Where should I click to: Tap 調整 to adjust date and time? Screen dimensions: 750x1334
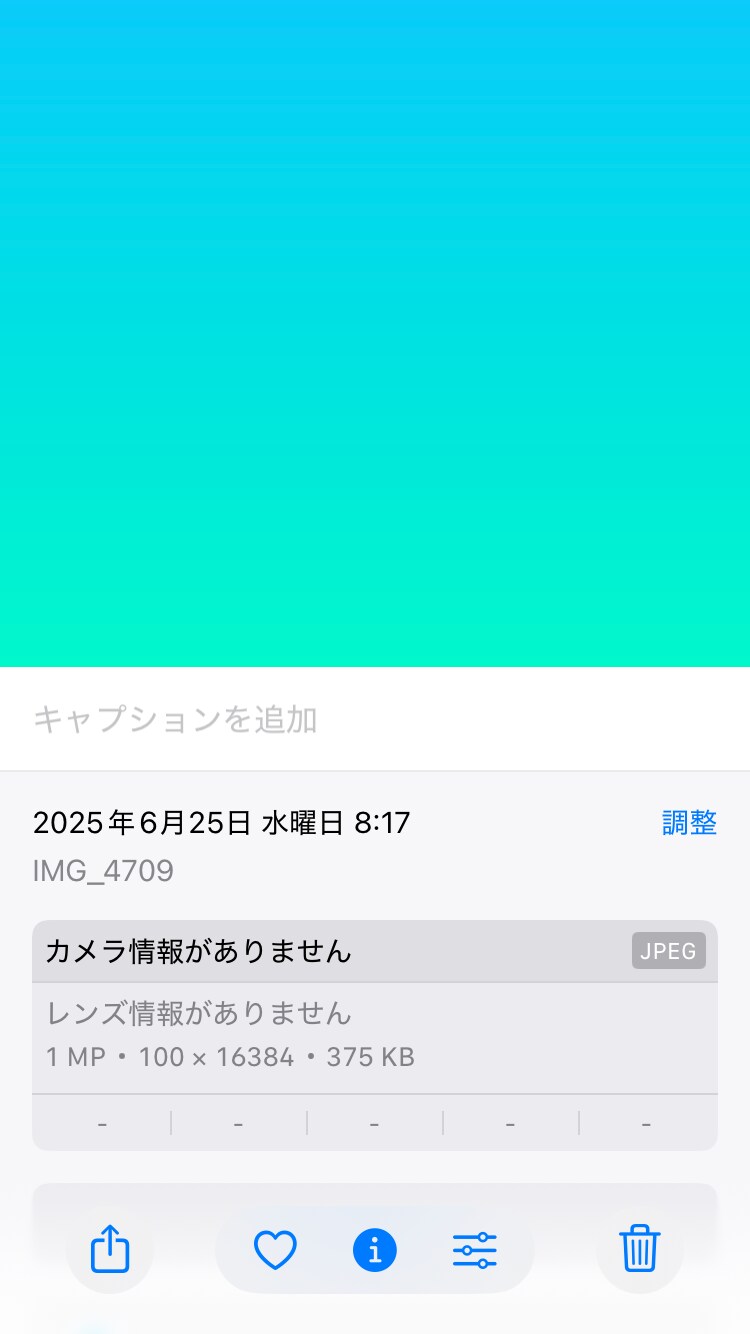(x=689, y=823)
